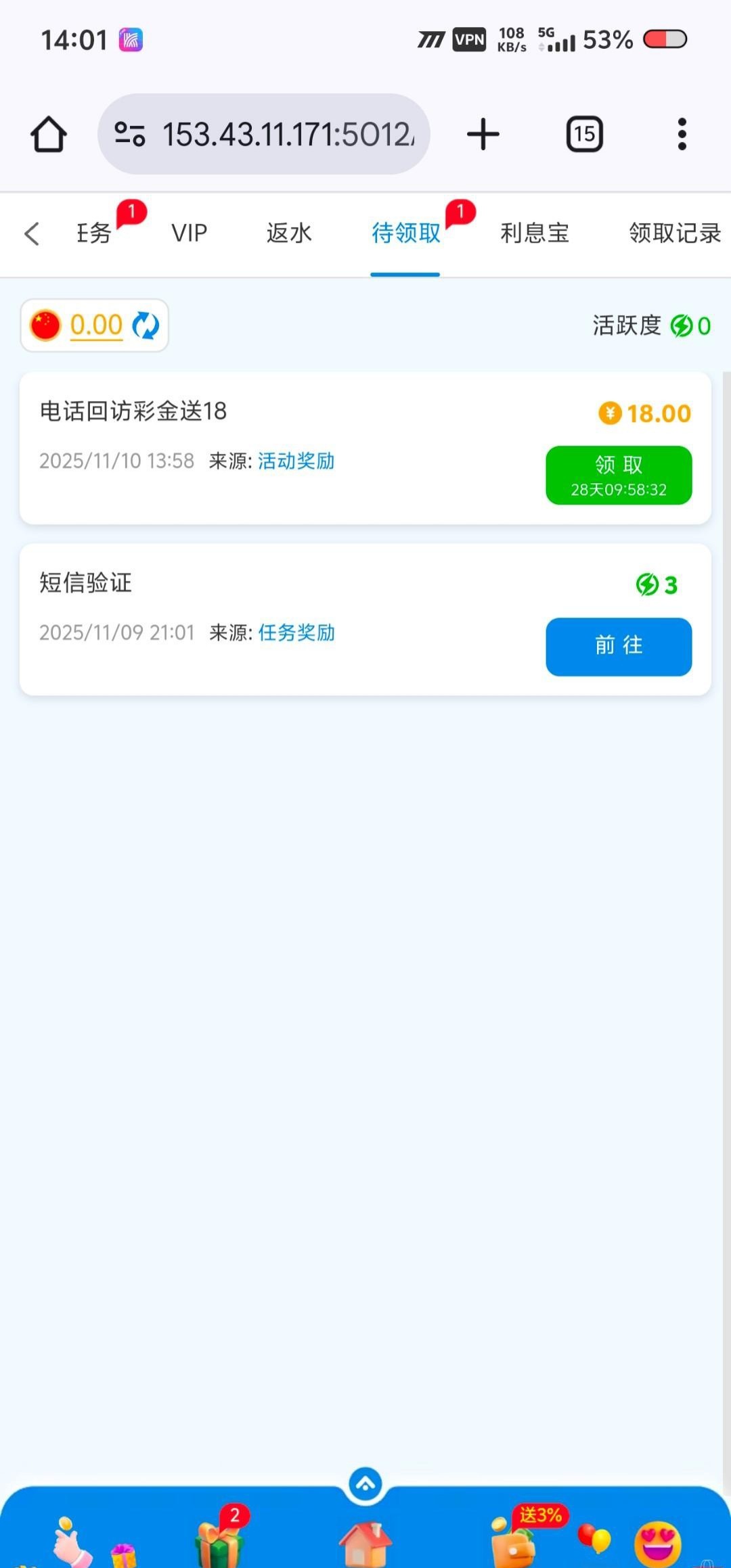Screen dimensions: 731x1568
Task: Open the 活动奖励 source link
Action: pyautogui.click(x=296, y=461)
